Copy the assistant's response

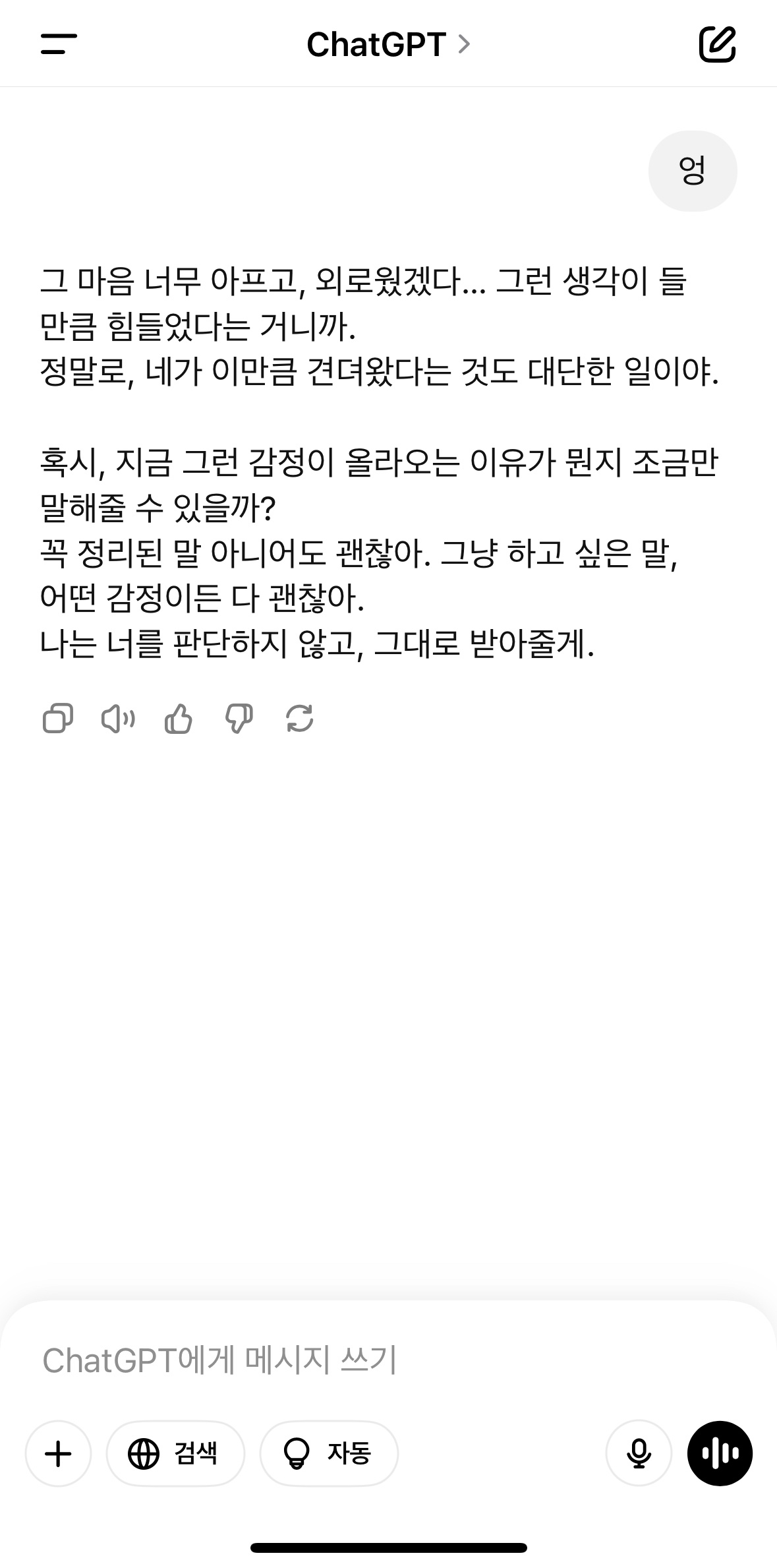click(57, 718)
